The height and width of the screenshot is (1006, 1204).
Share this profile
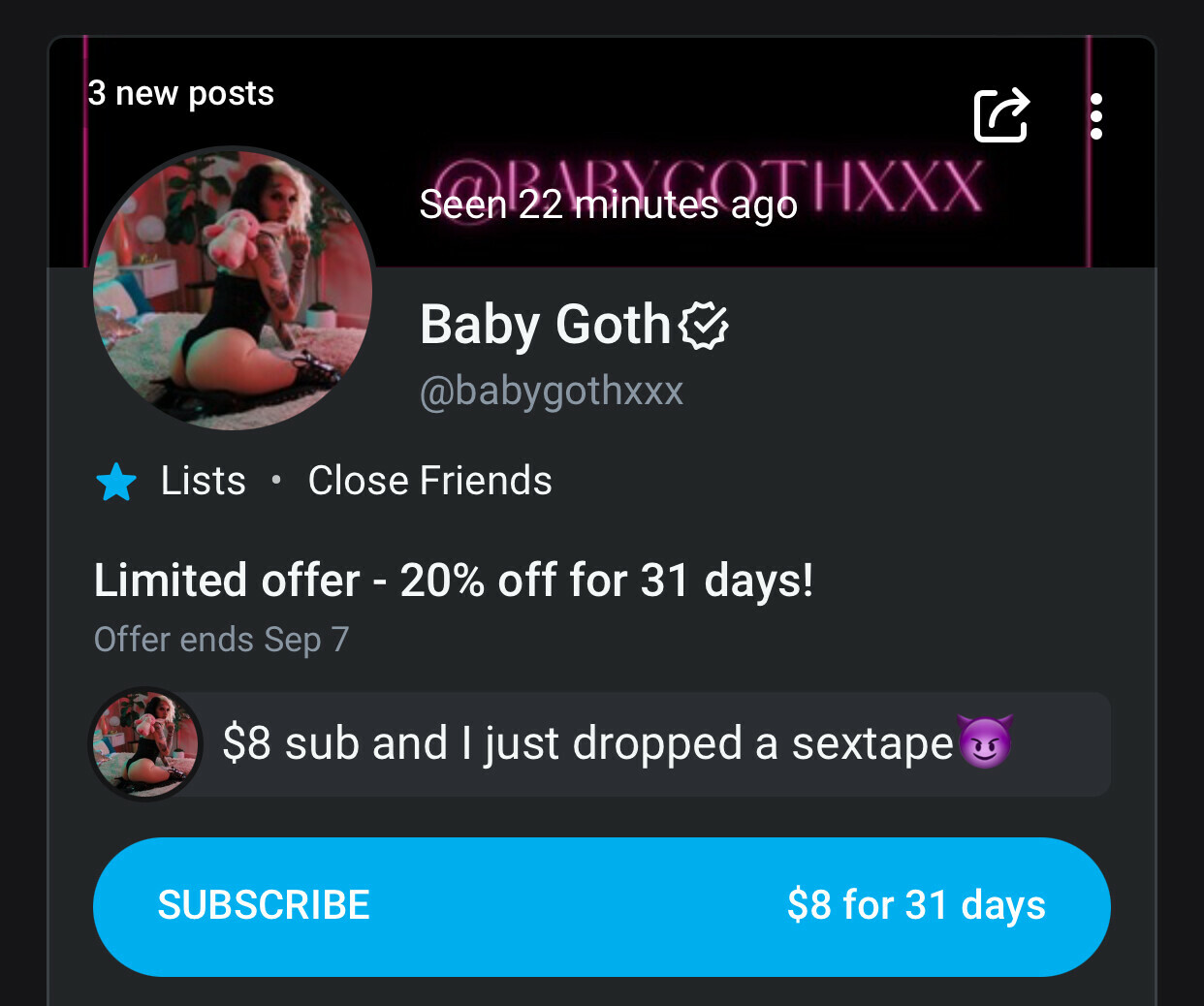1000,116
